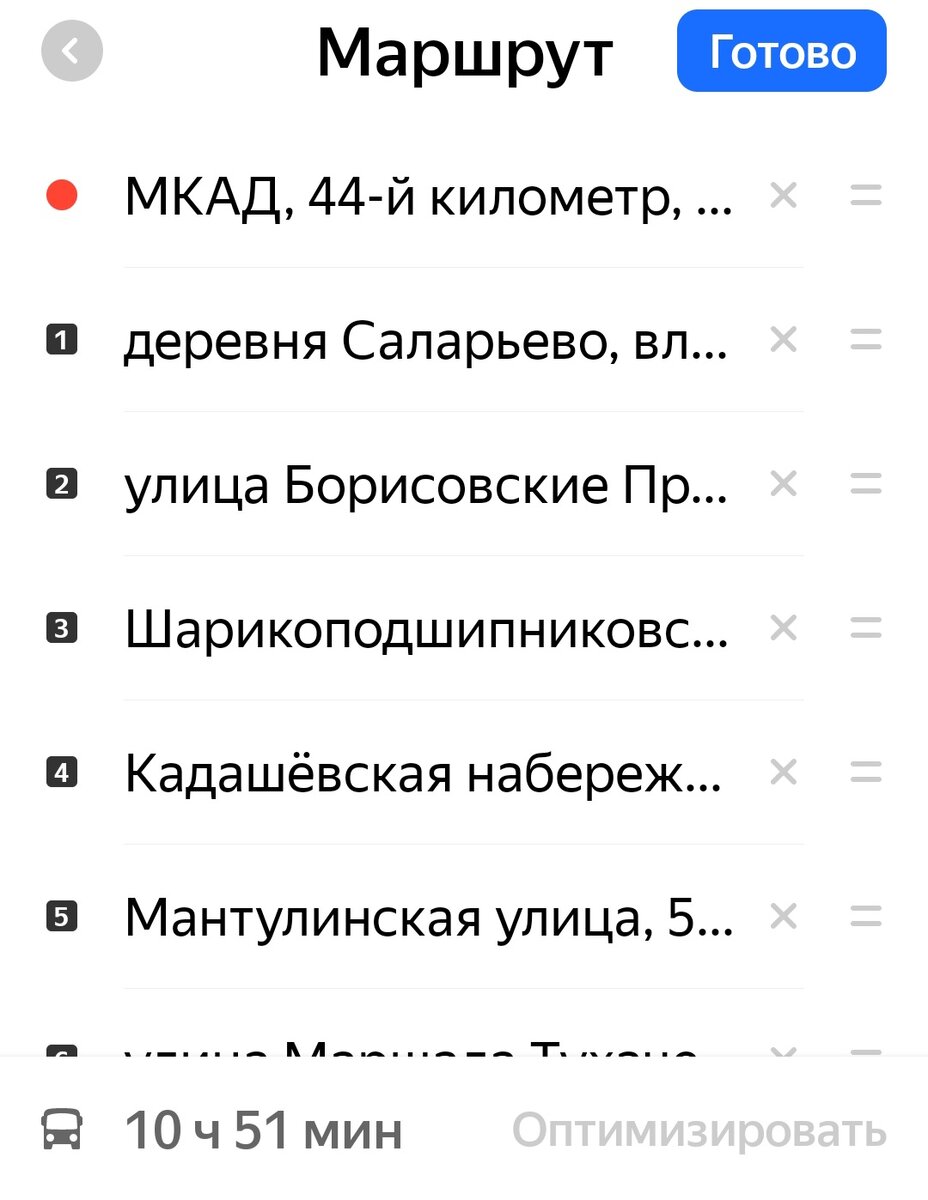Remove the МКАД, 44-й километр point
The height and width of the screenshot is (1200, 928).
784,197
